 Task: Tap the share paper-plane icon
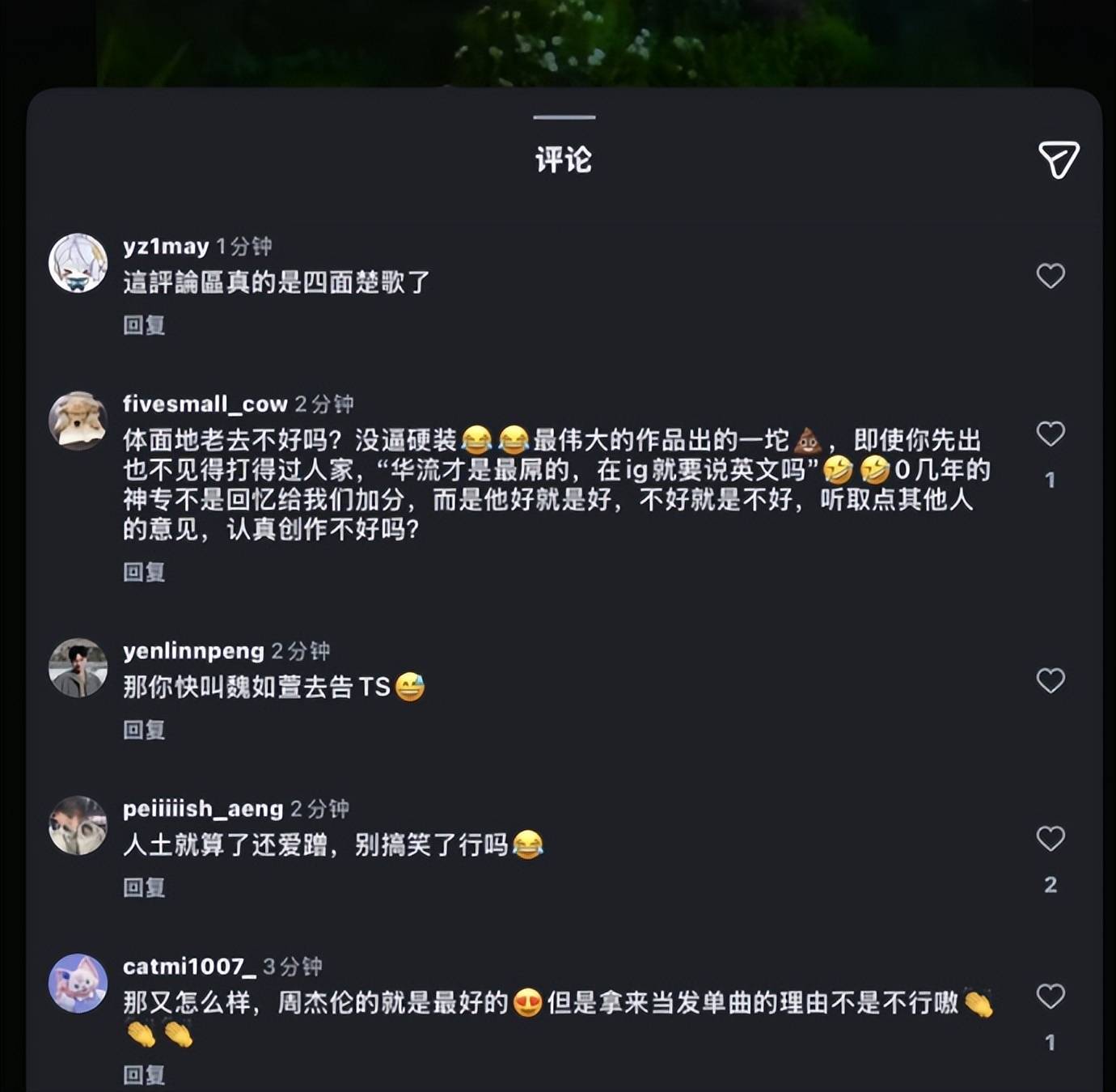[x=1058, y=159]
